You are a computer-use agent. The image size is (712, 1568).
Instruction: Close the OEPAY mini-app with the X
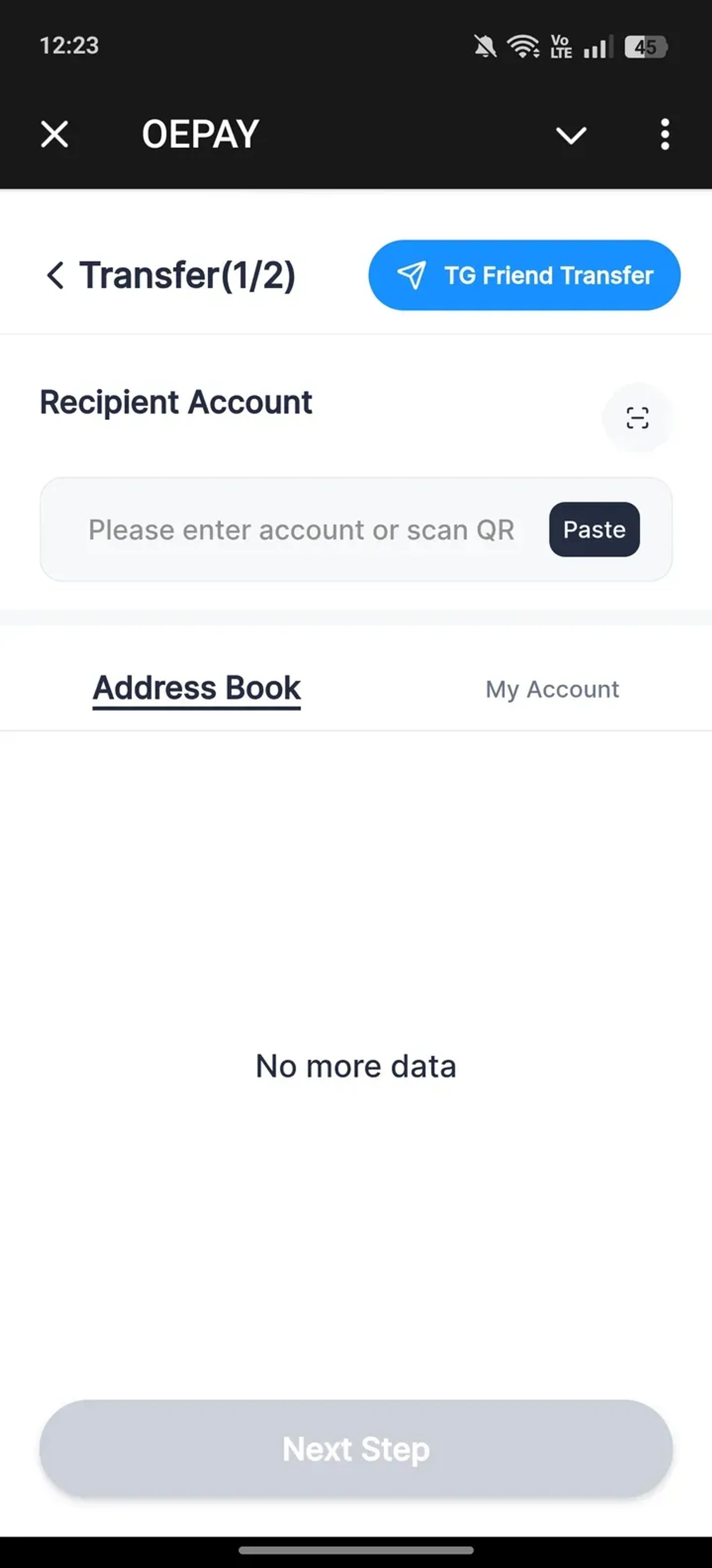click(53, 134)
